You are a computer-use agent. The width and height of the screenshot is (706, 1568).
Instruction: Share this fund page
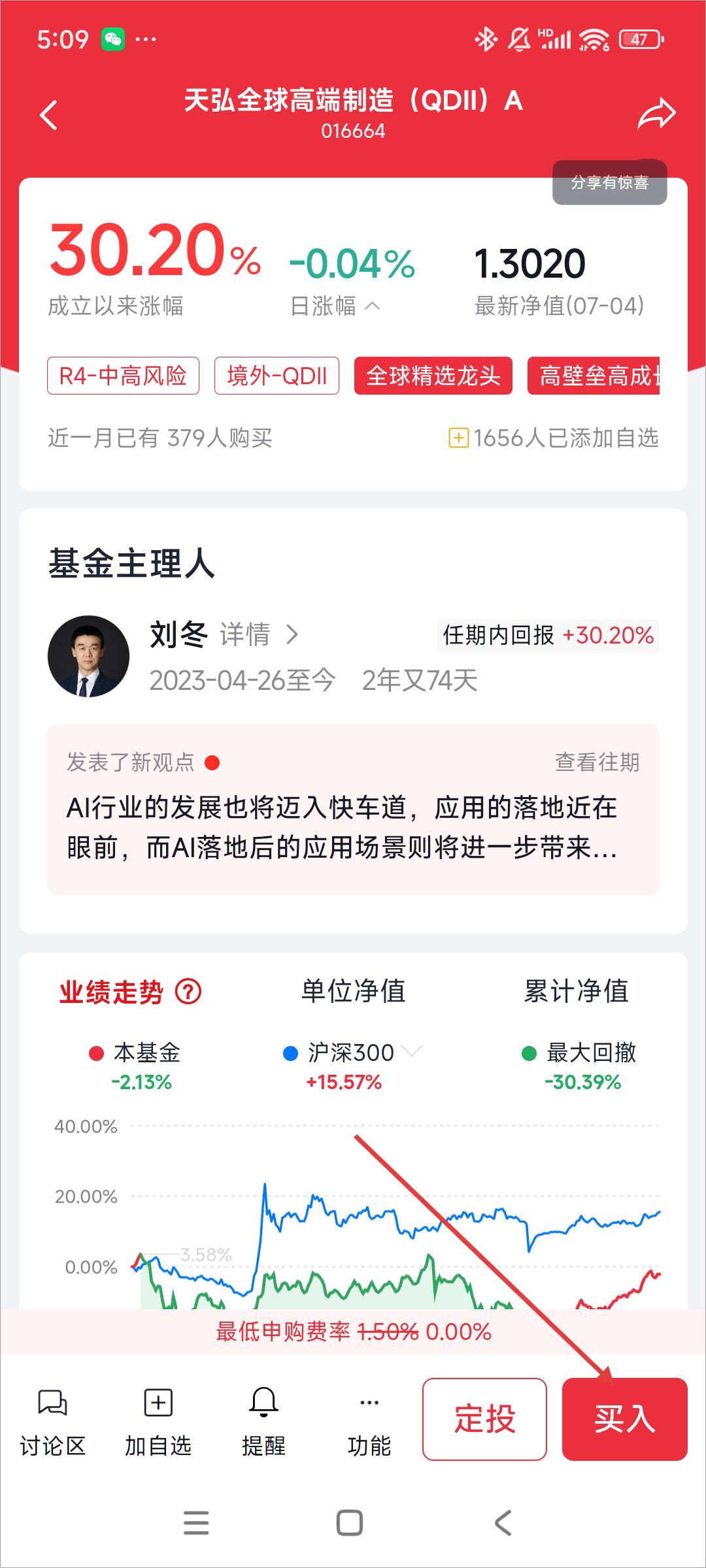coord(656,114)
